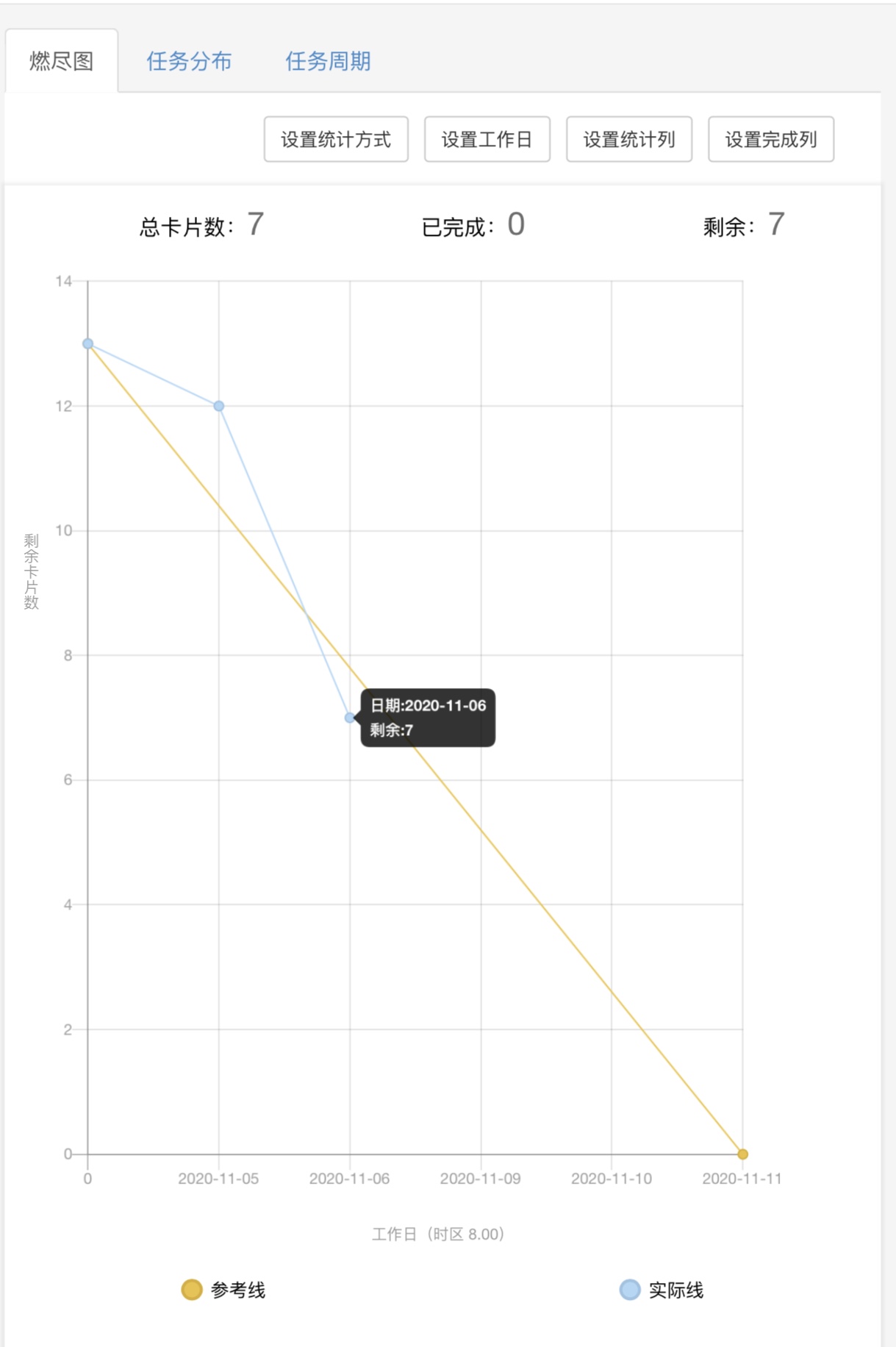Image resolution: width=896 pixels, height=1347 pixels.
Task: Tap the 2020-11-05 data point on actual line
Action: pos(218,406)
